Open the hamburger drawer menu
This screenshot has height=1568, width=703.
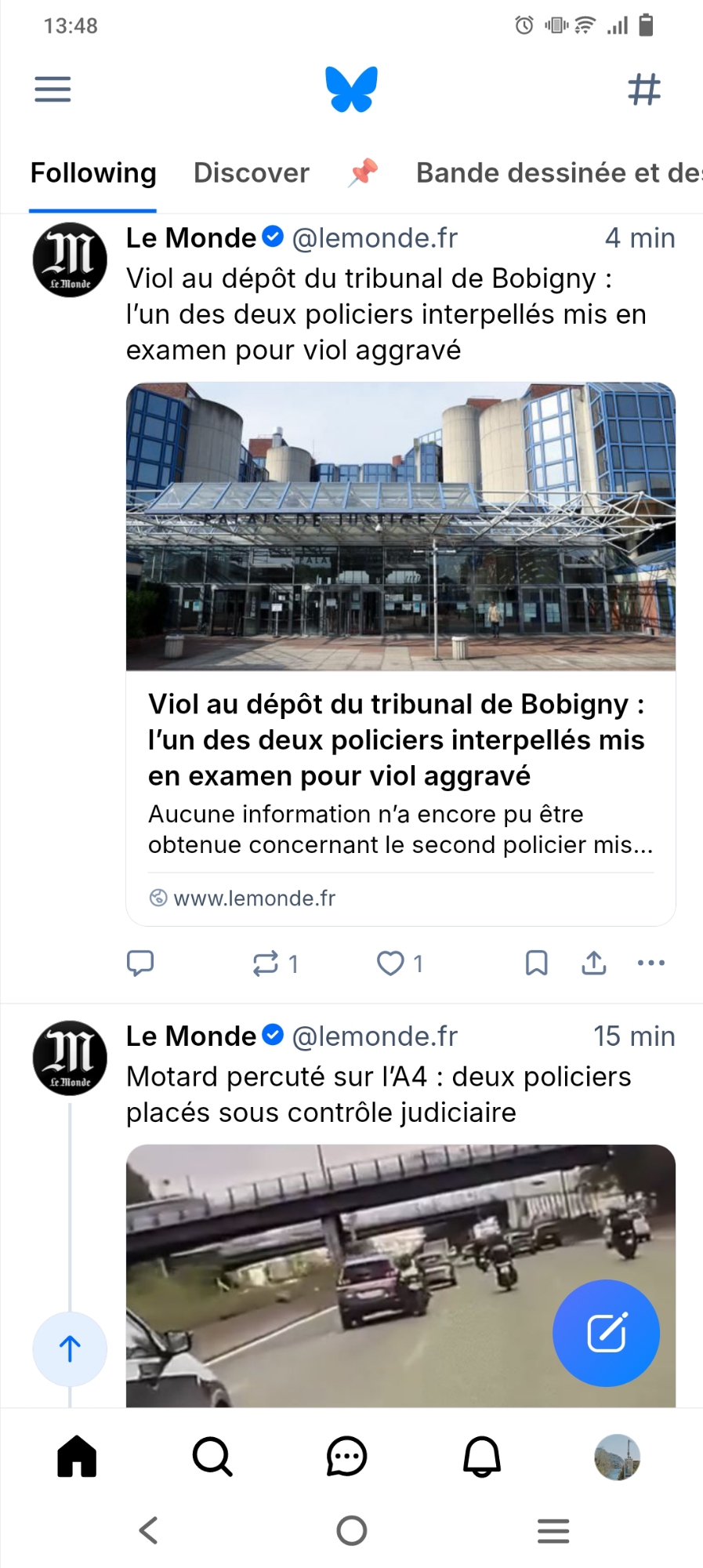(x=53, y=89)
